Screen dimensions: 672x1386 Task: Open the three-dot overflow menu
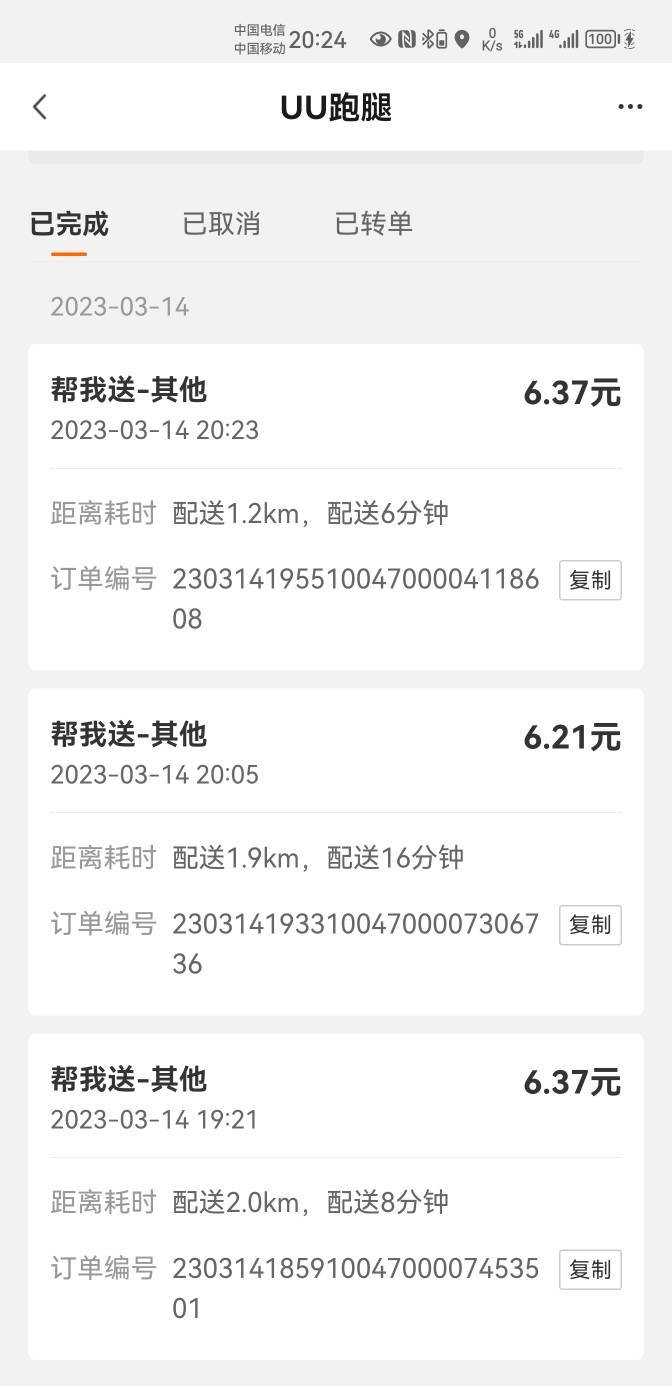(x=630, y=107)
